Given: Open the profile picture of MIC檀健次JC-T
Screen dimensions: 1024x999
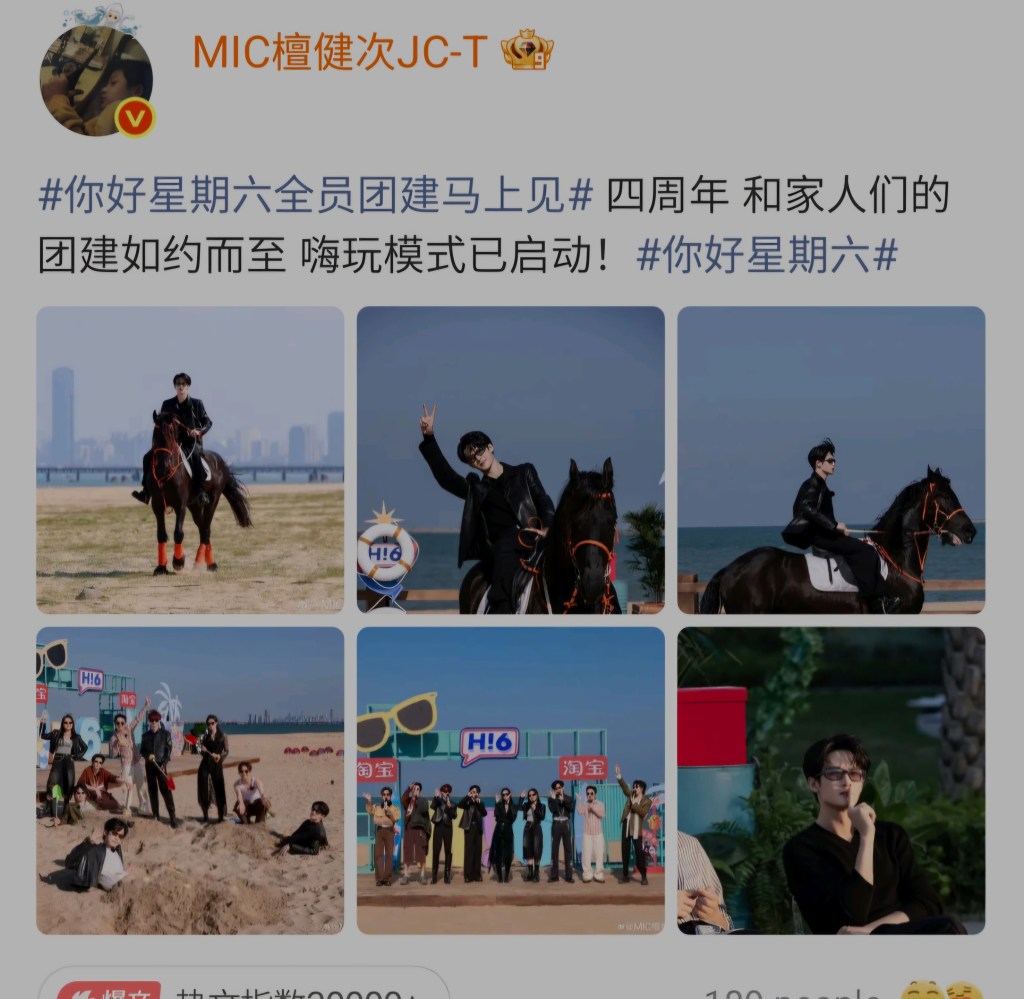Looking at the screenshot, I should click(96, 82).
